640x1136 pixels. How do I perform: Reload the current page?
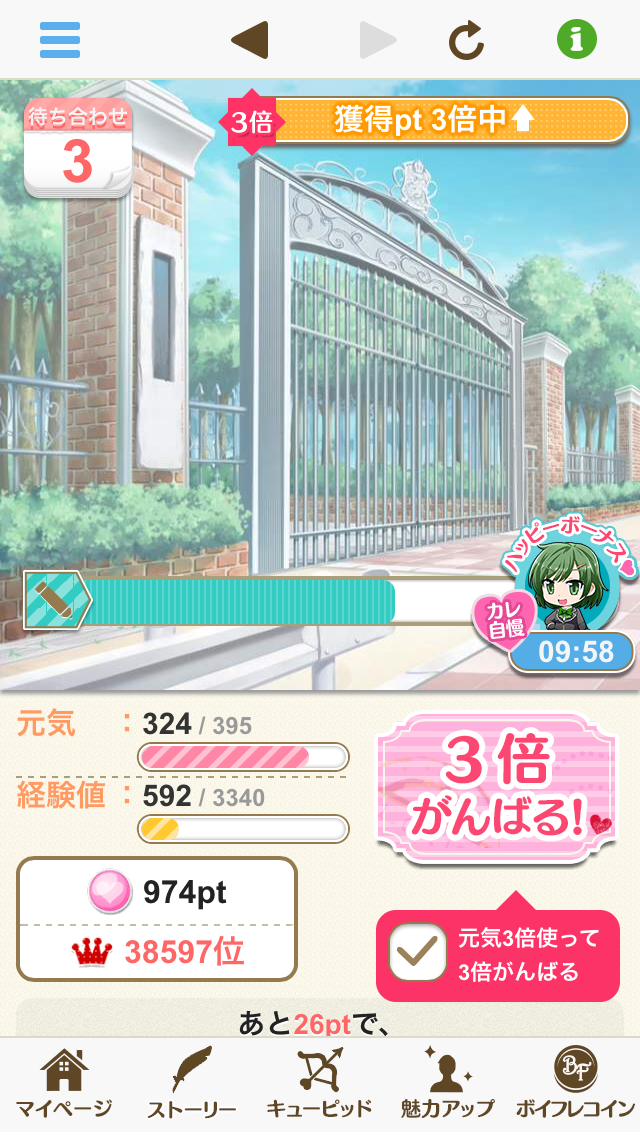[x=466, y=40]
